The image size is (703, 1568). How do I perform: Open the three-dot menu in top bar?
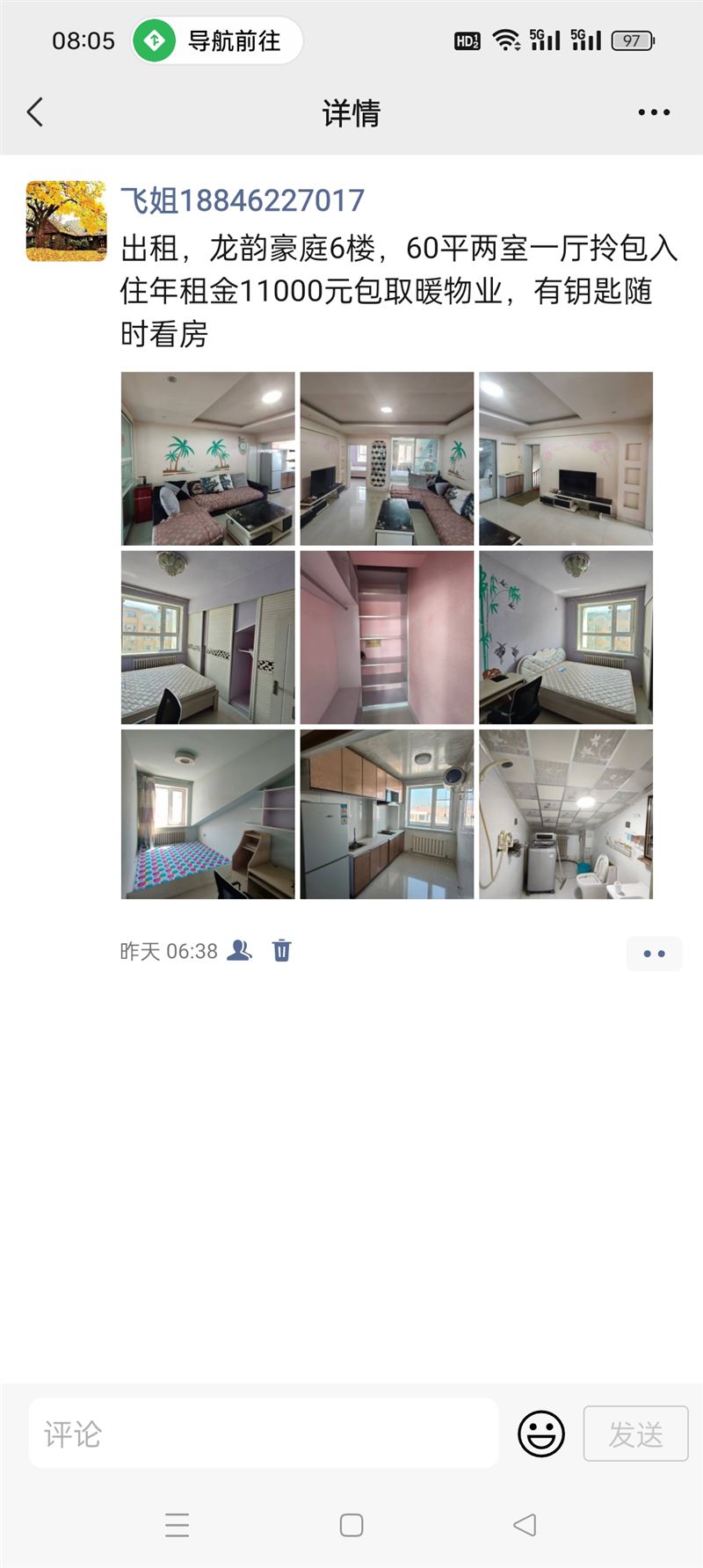coord(654,113)
